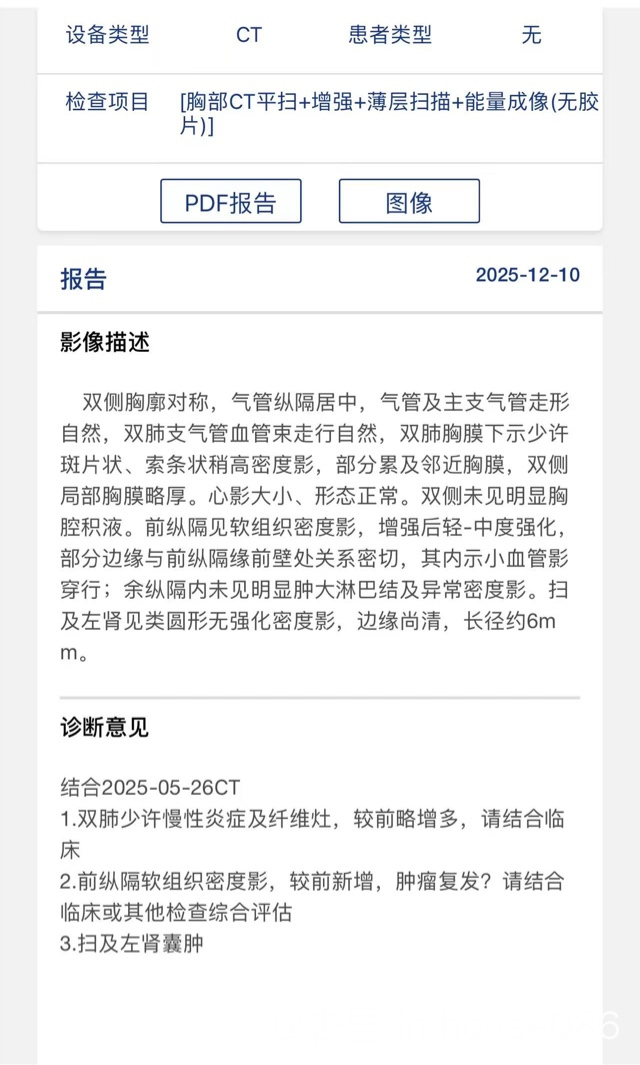View the 图像 images
This screenshot has width=640, height=1065.
409,201
